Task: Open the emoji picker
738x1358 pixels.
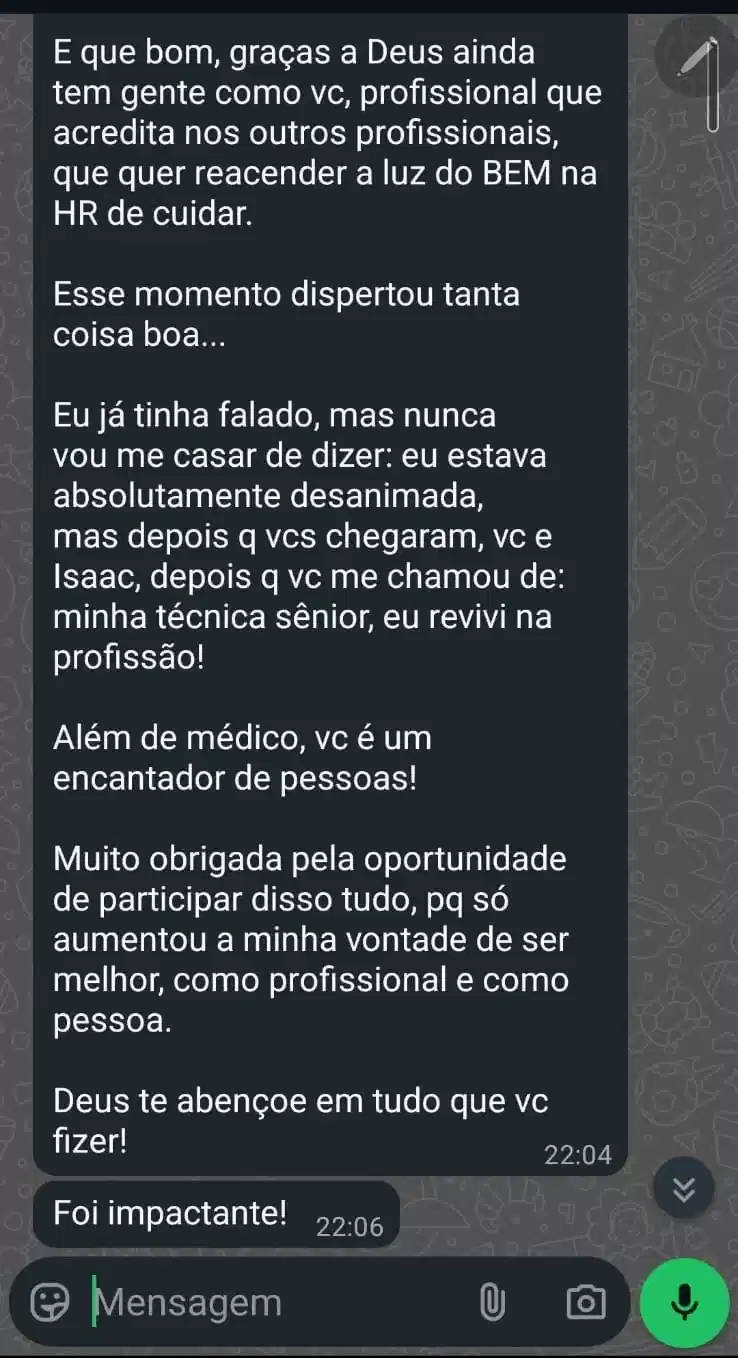Action: click(49, 1302)
